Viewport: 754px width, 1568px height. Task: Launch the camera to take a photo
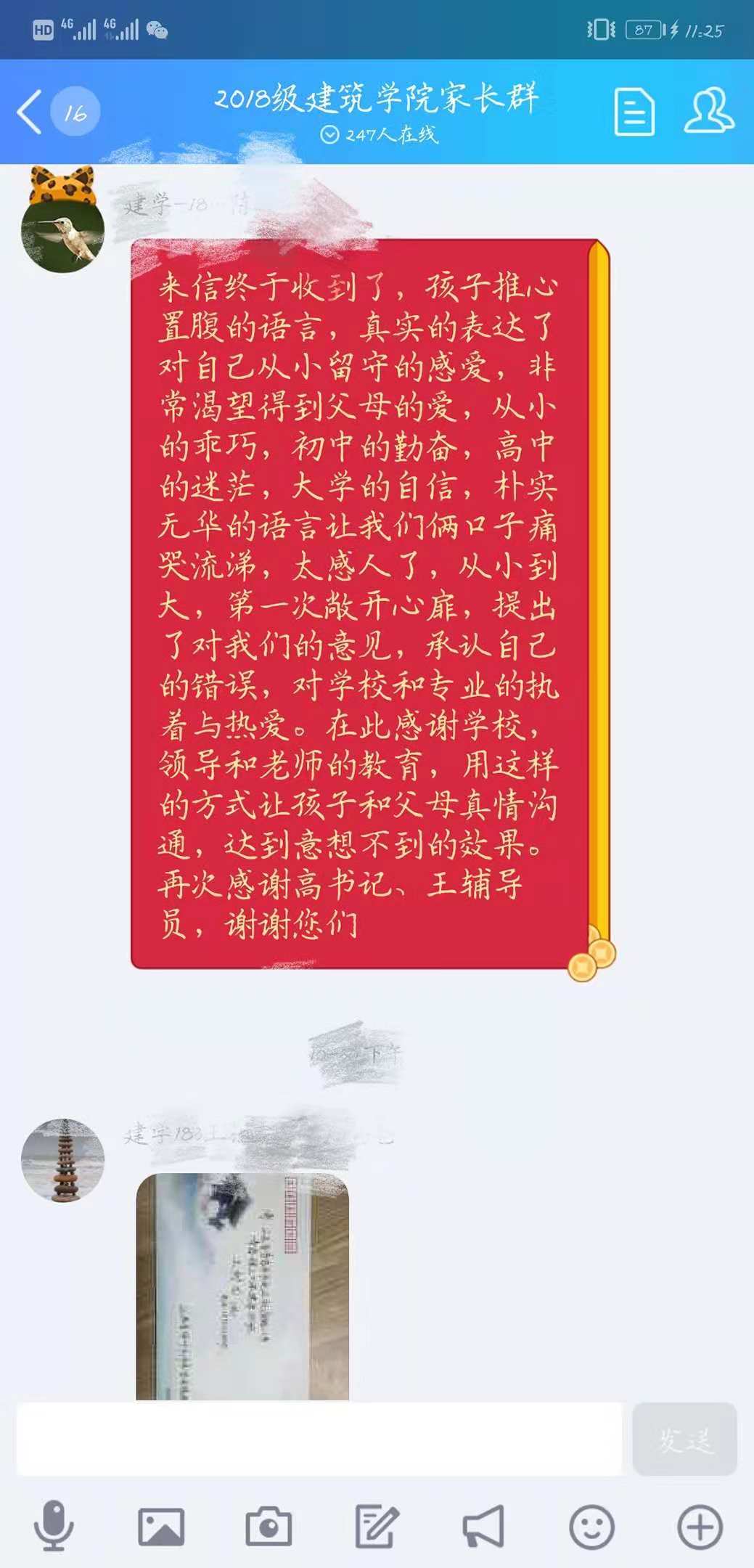[269, 1526]
